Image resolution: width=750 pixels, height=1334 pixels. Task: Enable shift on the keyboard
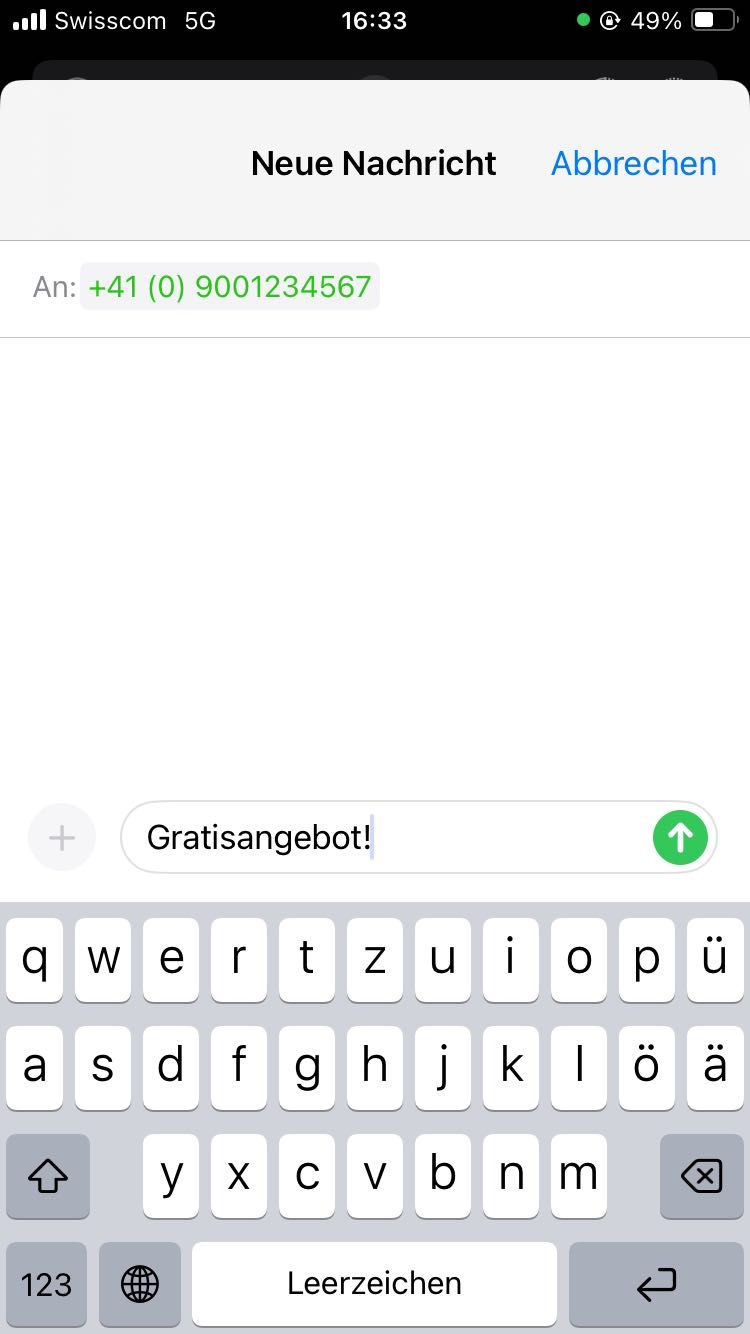(x=47, y=1176)
